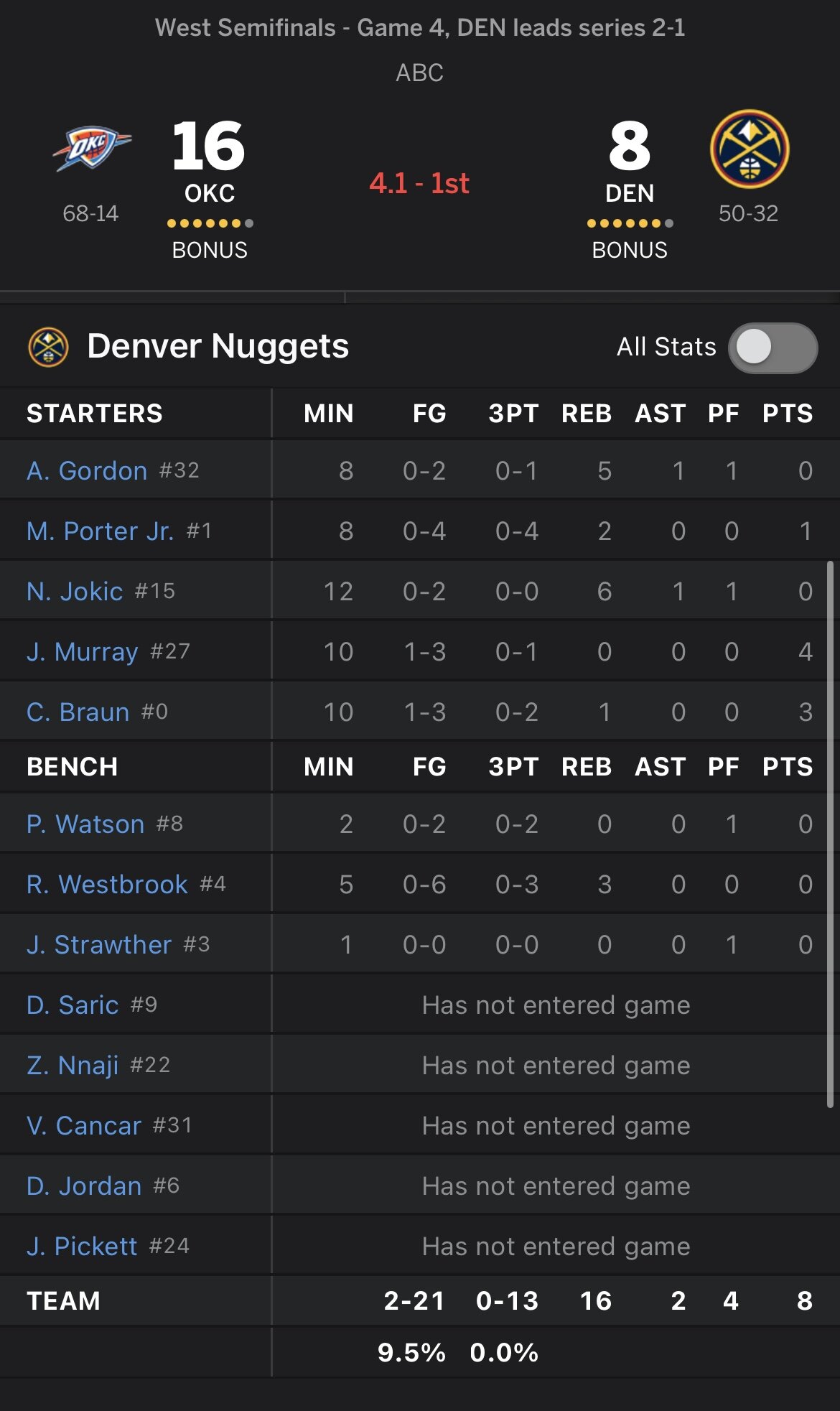840x1411 pixels.
Task: Tap D. Saric's name link
Action: (73, 1005)
